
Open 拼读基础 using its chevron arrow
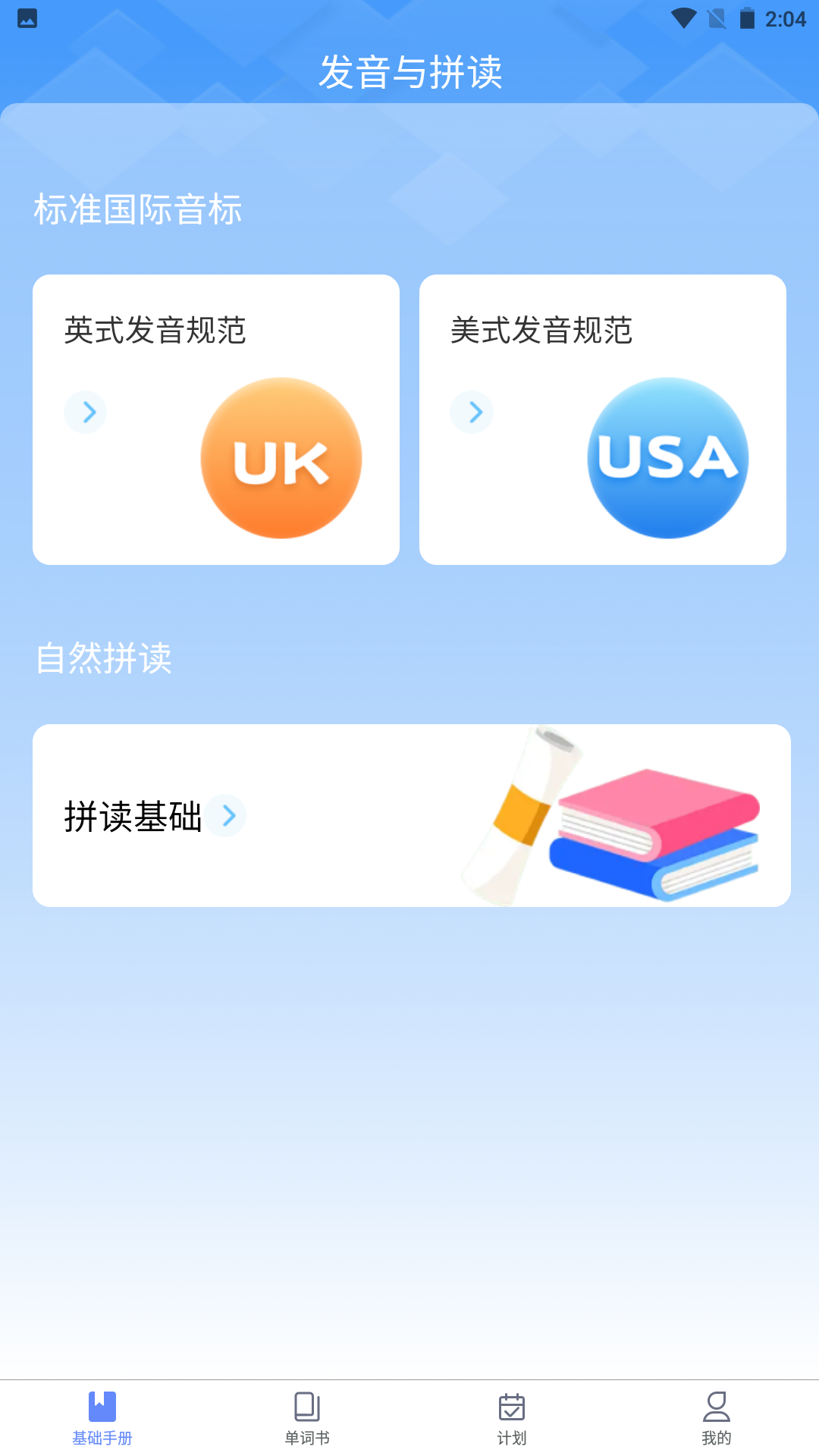click(x=230, y=816)
